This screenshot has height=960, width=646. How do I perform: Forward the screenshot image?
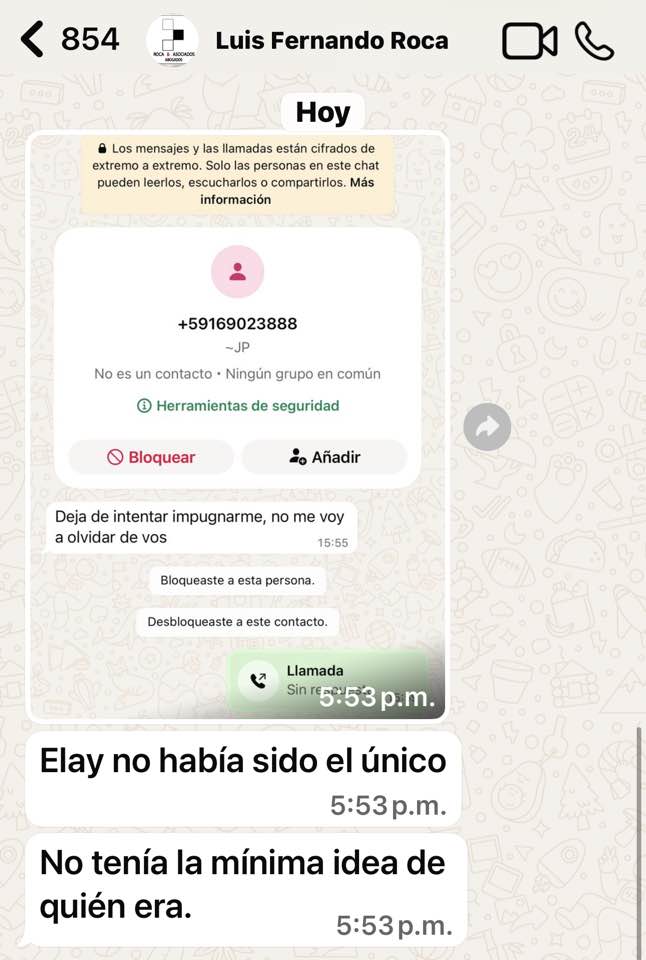[x=487, y=428]
